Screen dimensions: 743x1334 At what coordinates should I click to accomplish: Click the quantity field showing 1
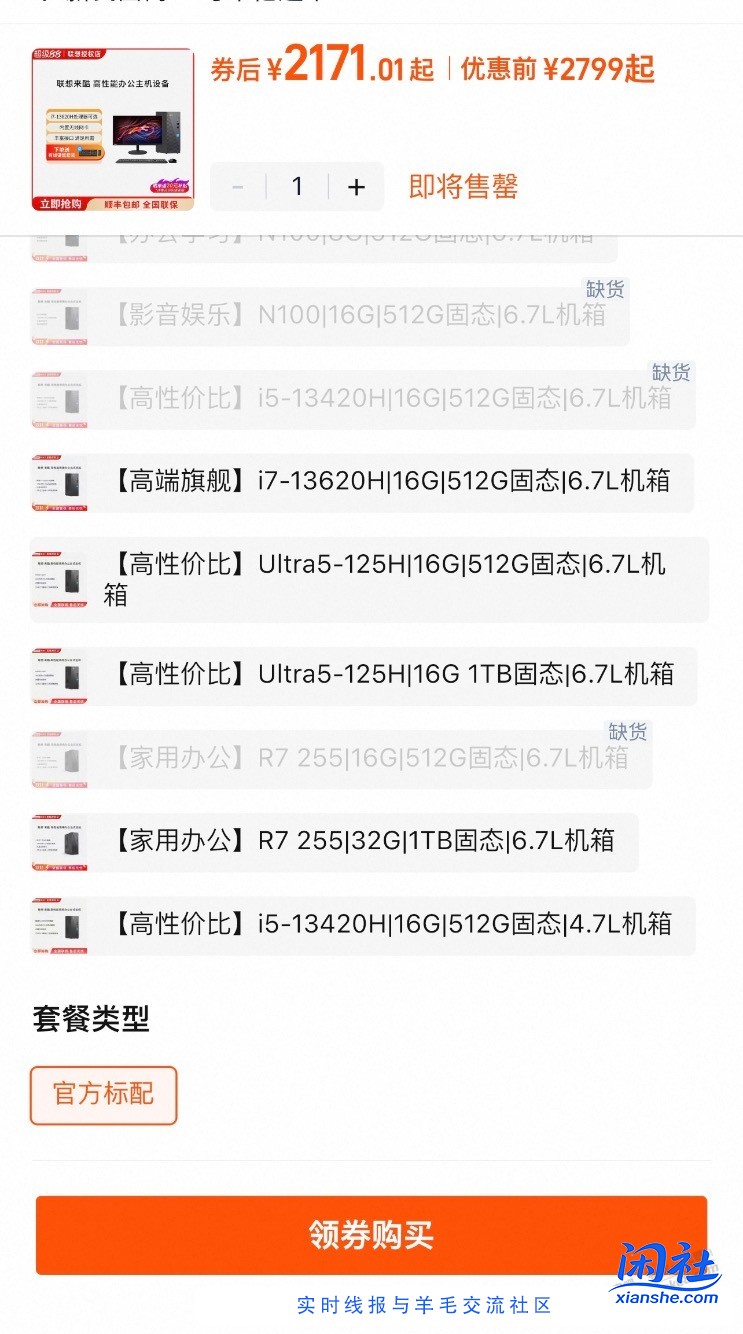coord(297,186)
